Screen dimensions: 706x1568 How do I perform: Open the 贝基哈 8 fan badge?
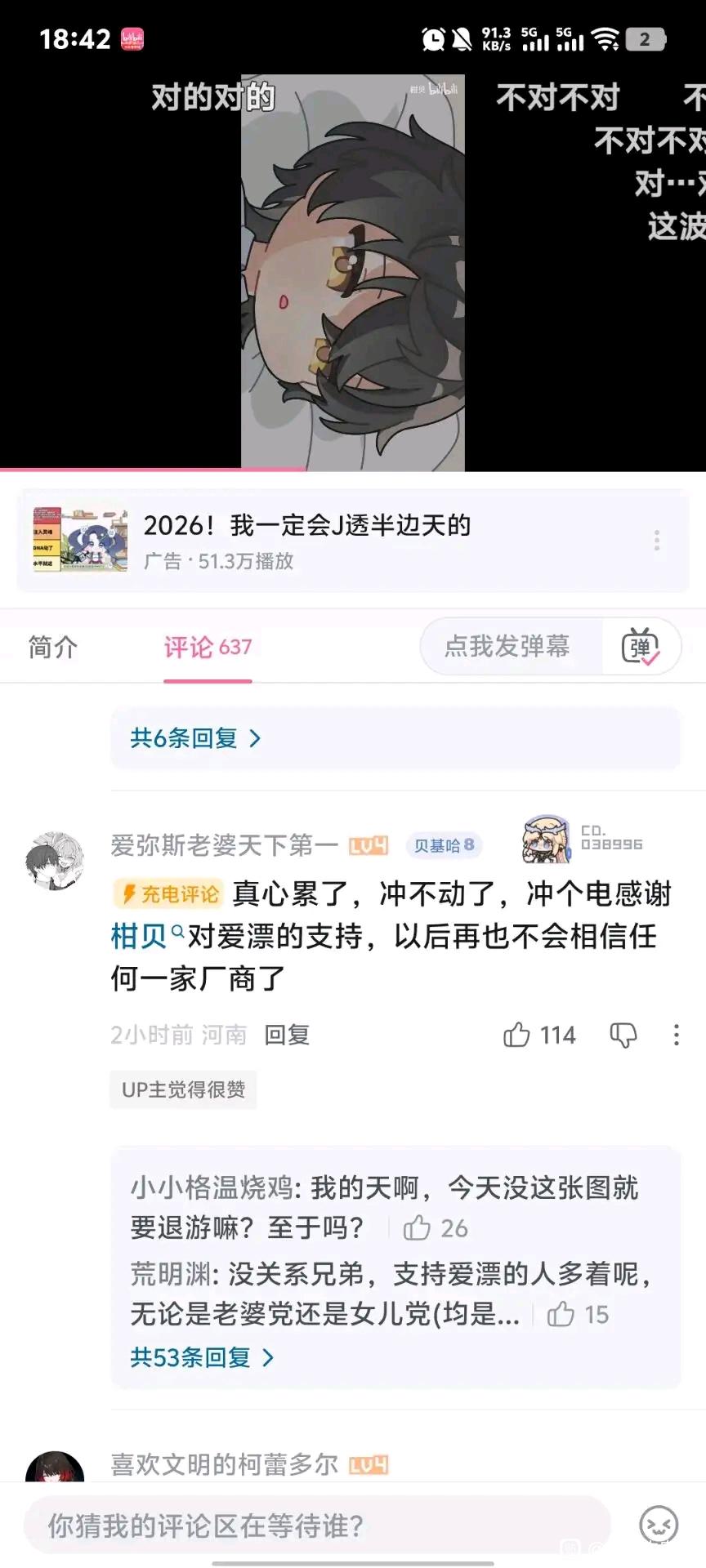coord(444,845)
